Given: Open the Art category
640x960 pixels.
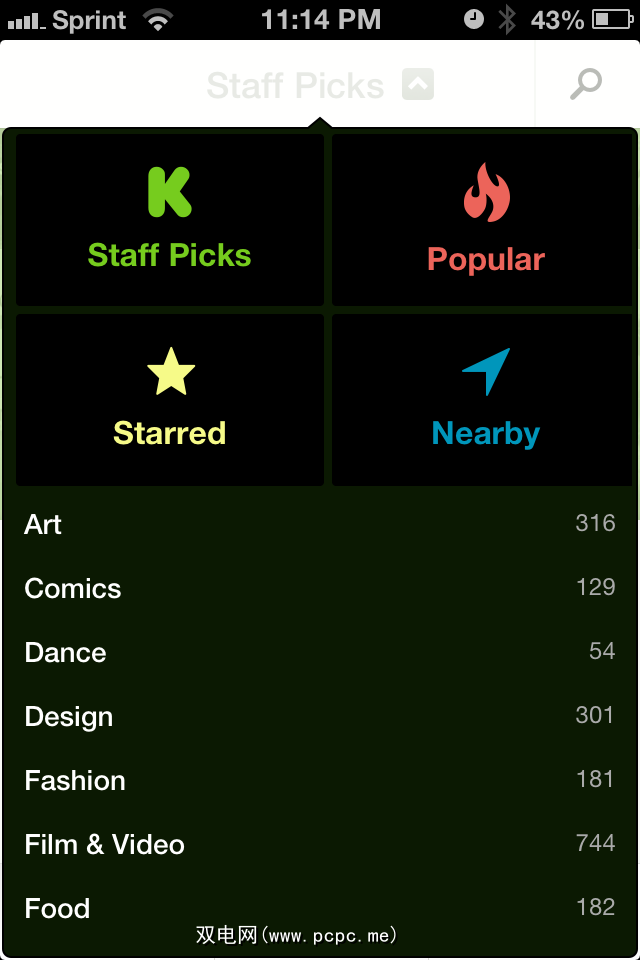Looking at the screenshot, I should pos(320,524).
